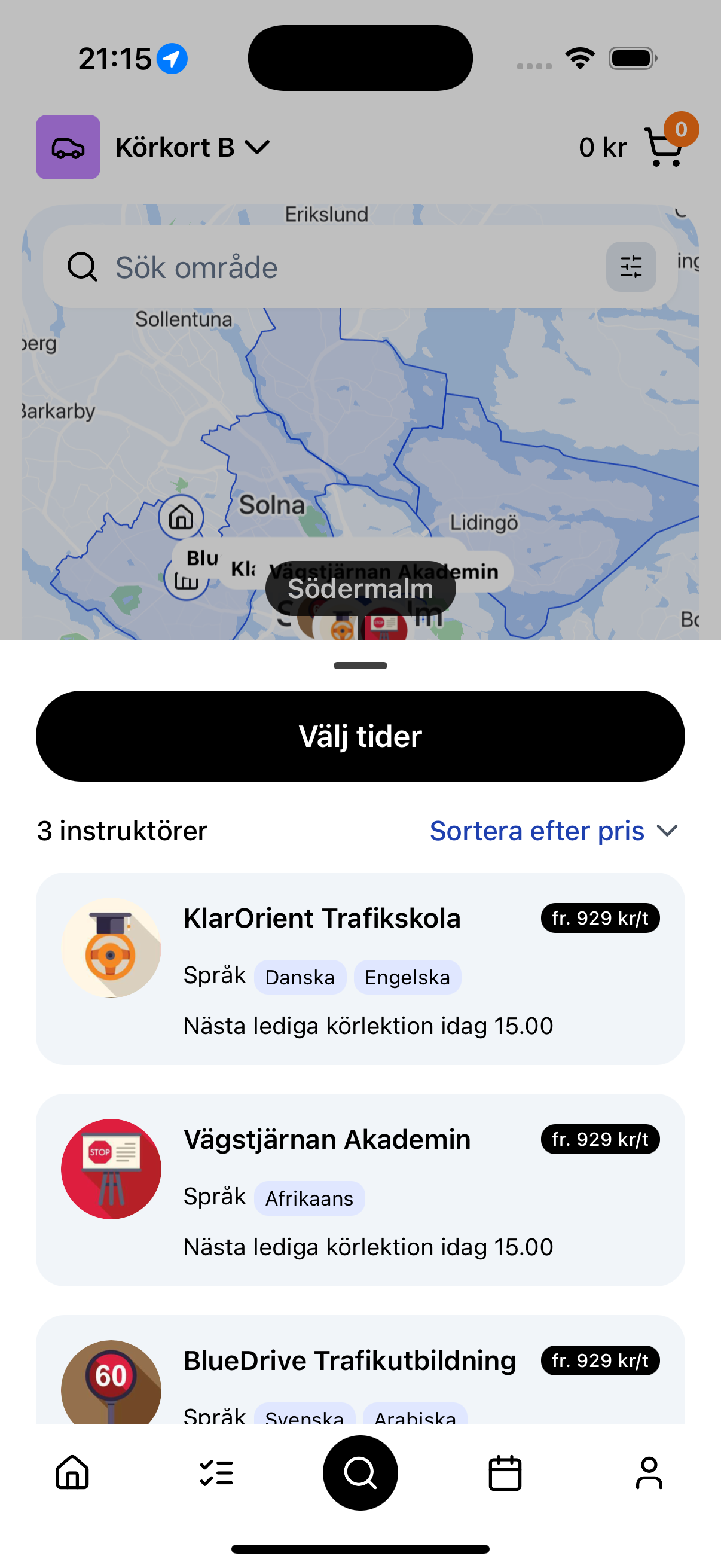This screenshot has width=721, height=1568.
Task: Expand the Sortera efter pris sorting menu
Action: tap(553, 831)
